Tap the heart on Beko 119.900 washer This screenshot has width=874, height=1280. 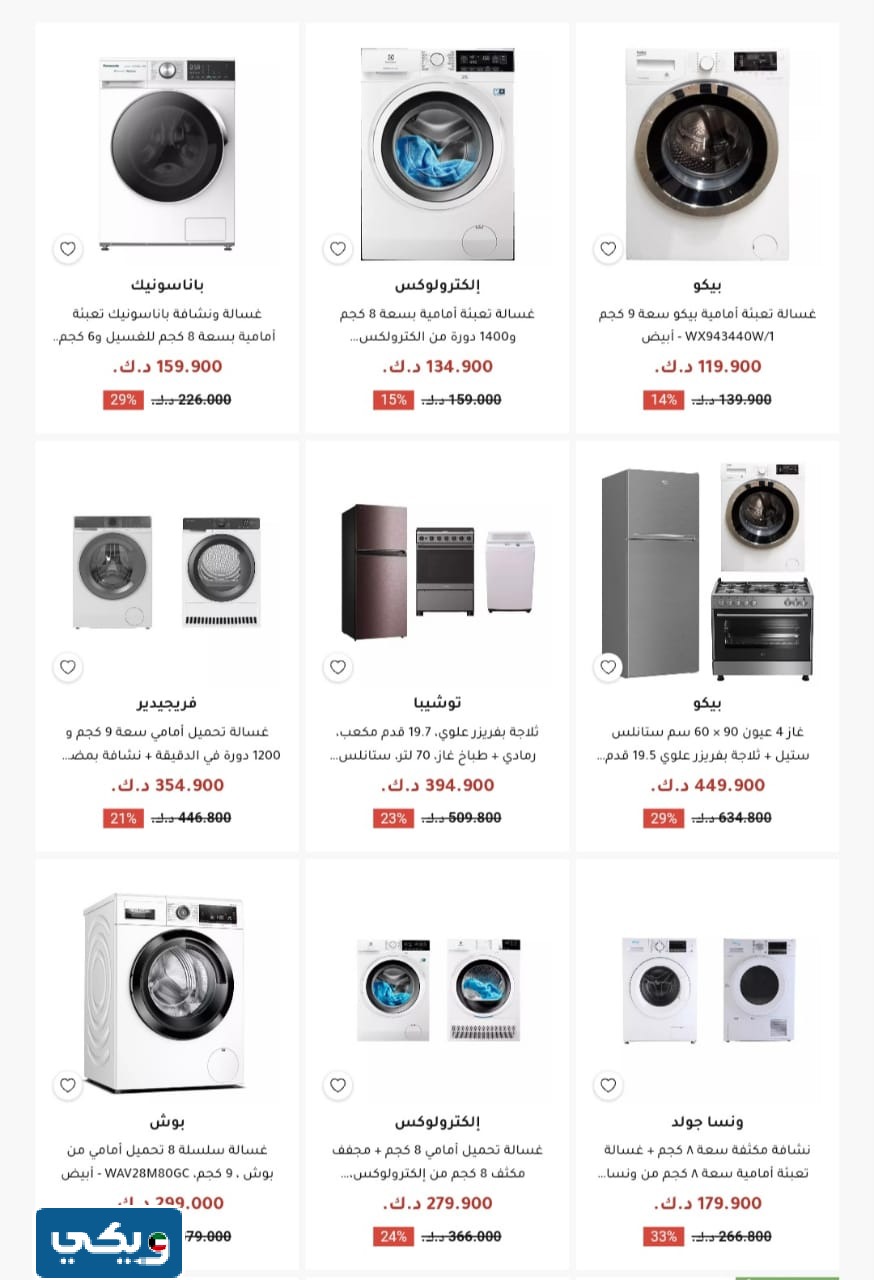(608, 249)
